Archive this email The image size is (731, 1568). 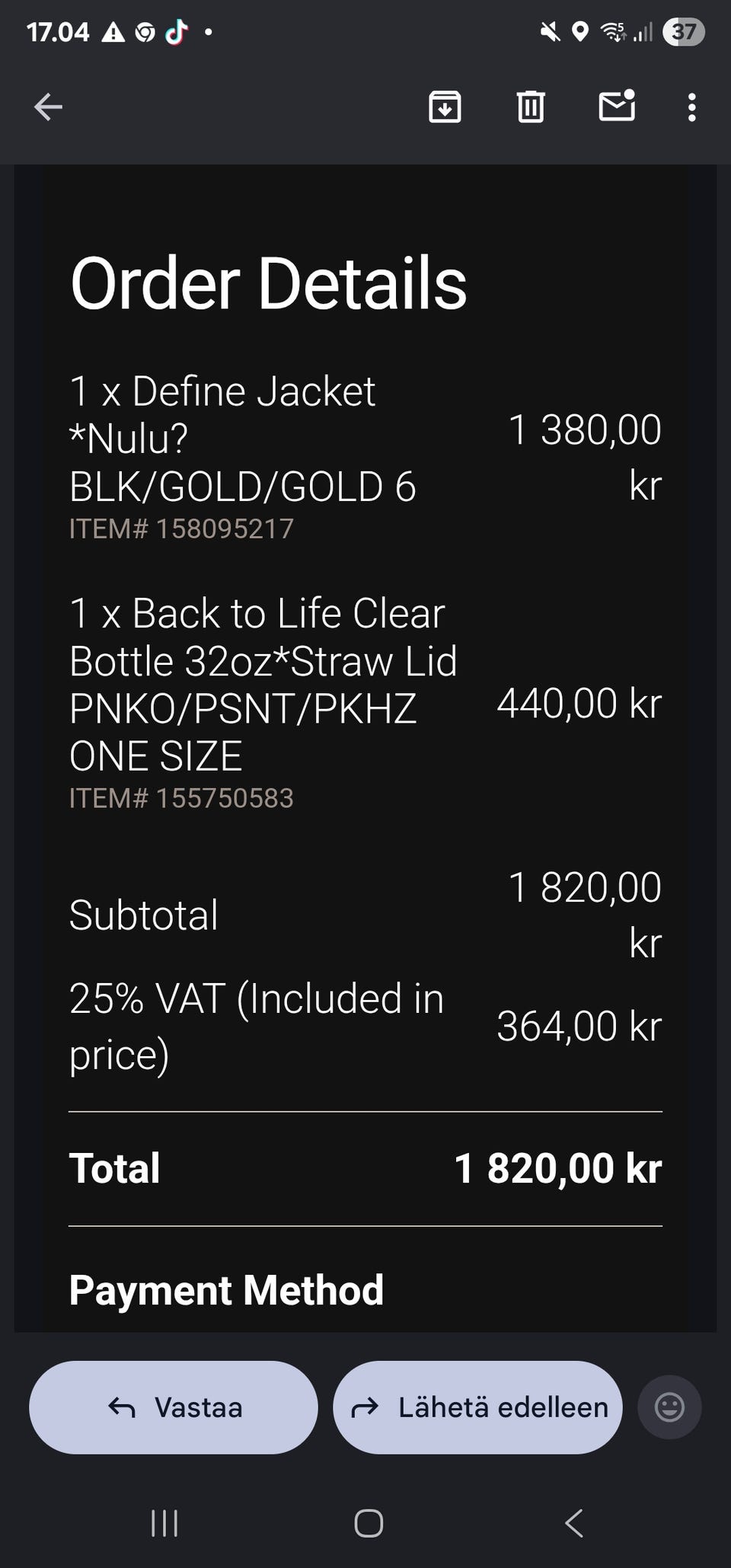445,107
